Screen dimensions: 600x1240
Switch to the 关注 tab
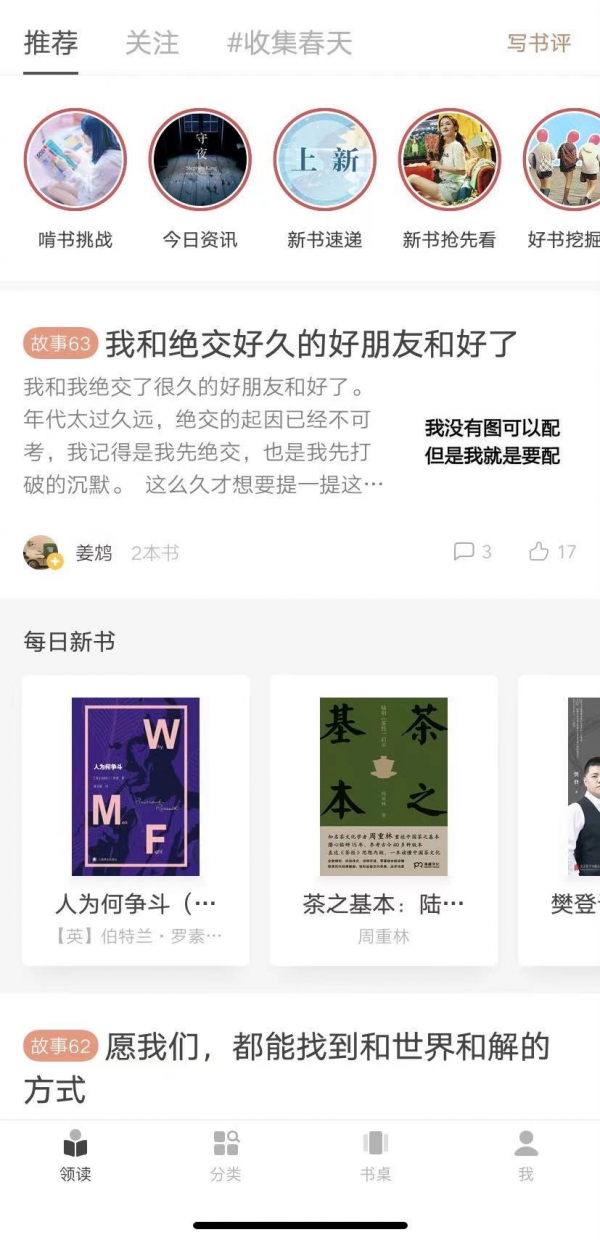click(x=152, y=43)
